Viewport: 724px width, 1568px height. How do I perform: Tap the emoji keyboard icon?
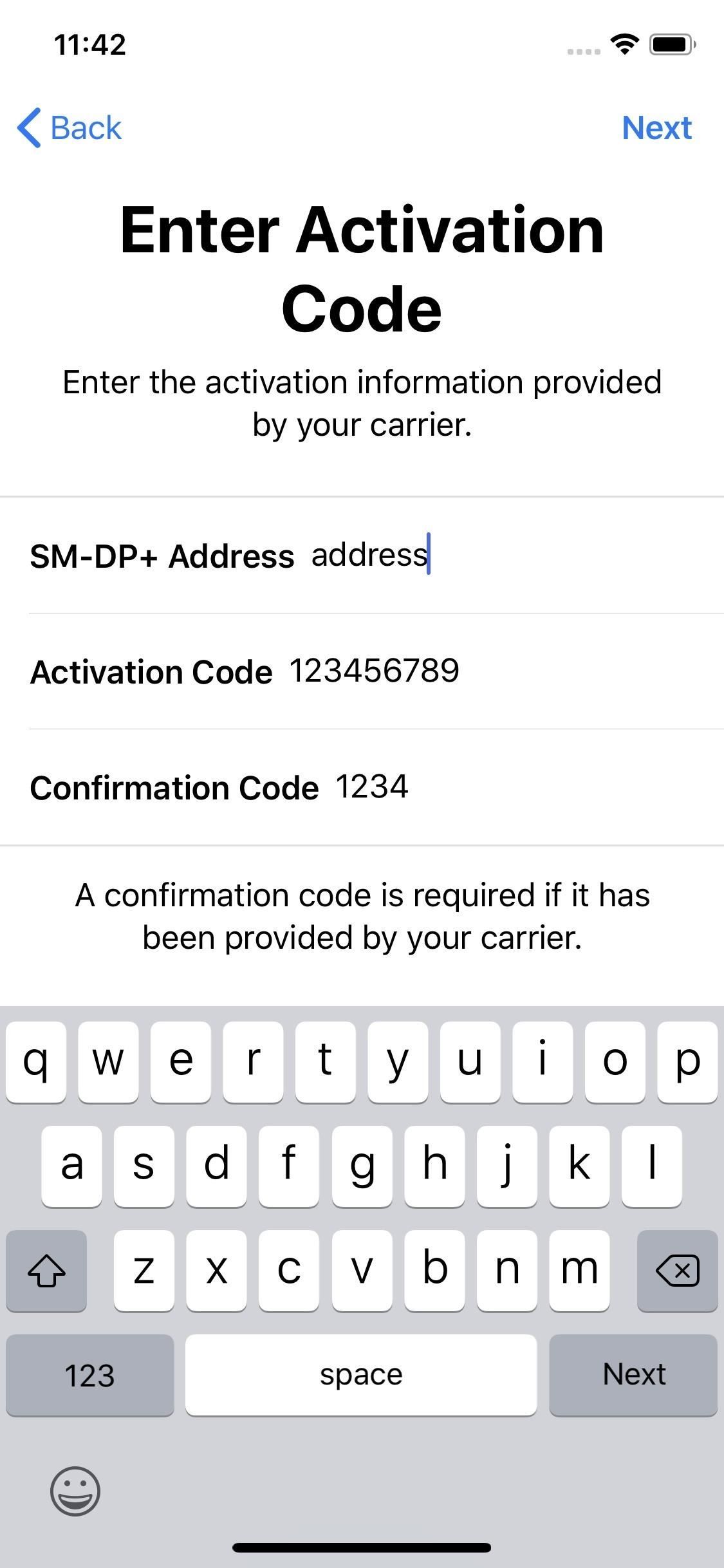click(x=75, y=1492)
